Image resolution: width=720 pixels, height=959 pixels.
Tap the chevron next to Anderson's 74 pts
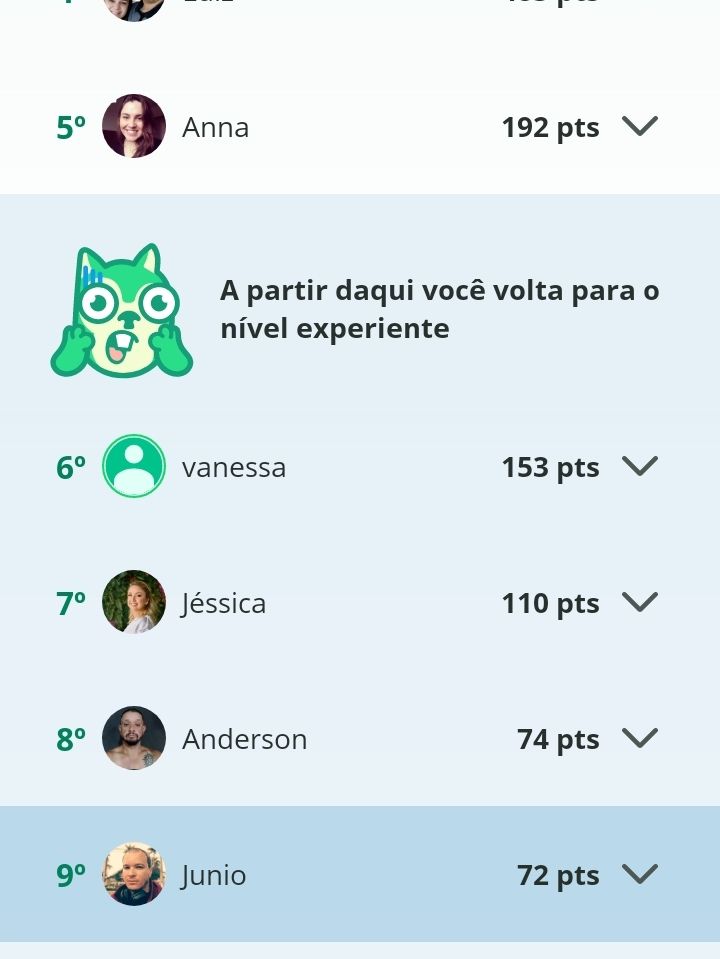(639, 739)
